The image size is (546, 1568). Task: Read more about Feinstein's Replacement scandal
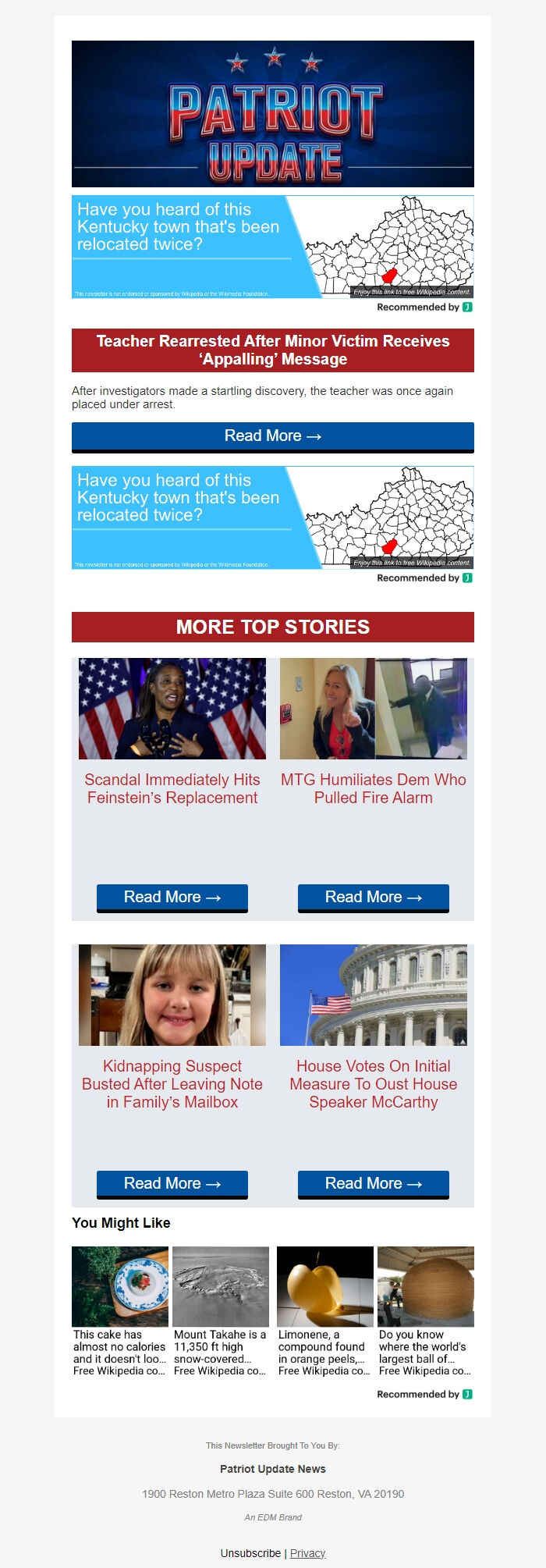172,898
